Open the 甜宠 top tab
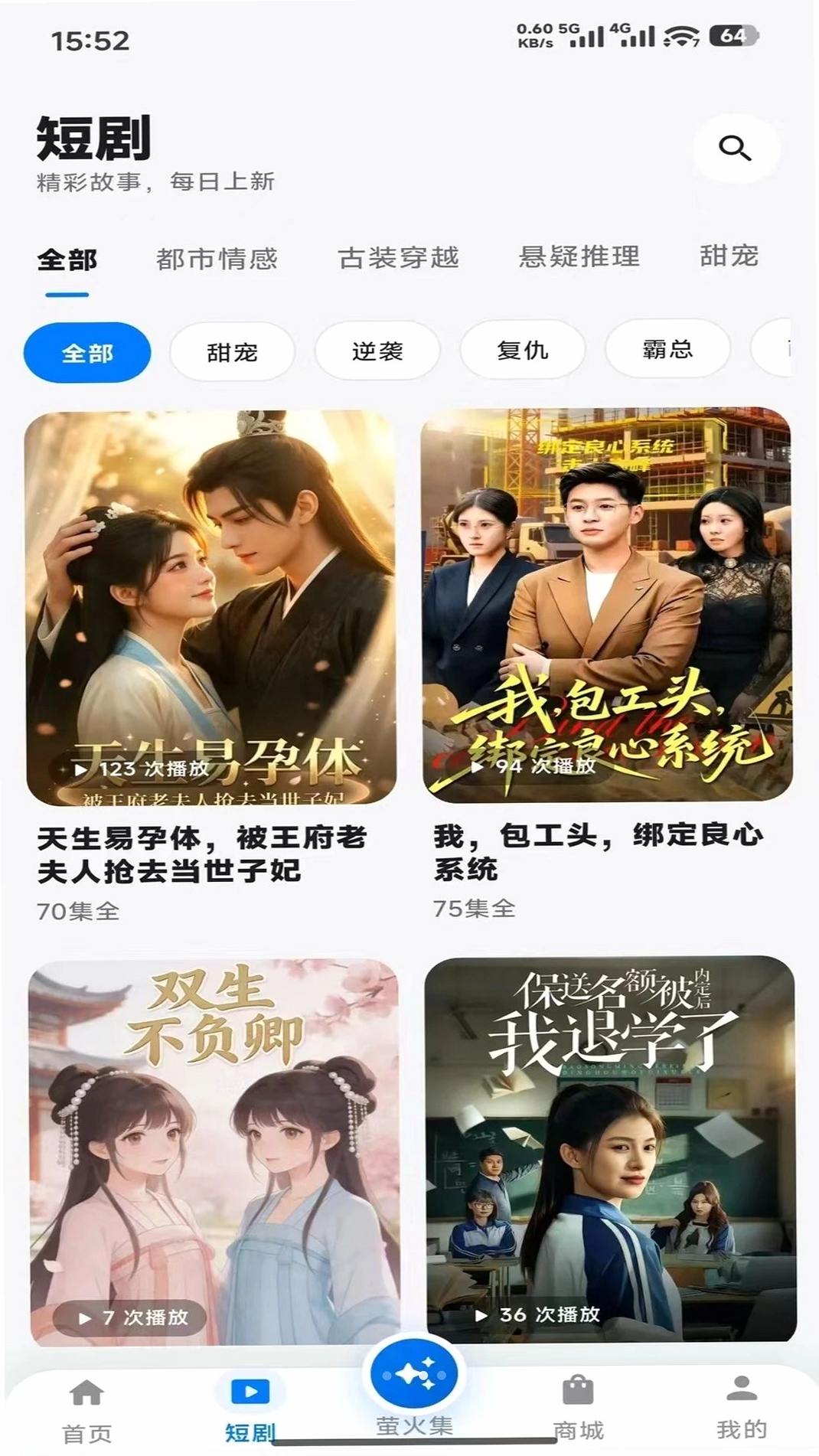This screenshot has height=1456, width=819. (729, 255)
